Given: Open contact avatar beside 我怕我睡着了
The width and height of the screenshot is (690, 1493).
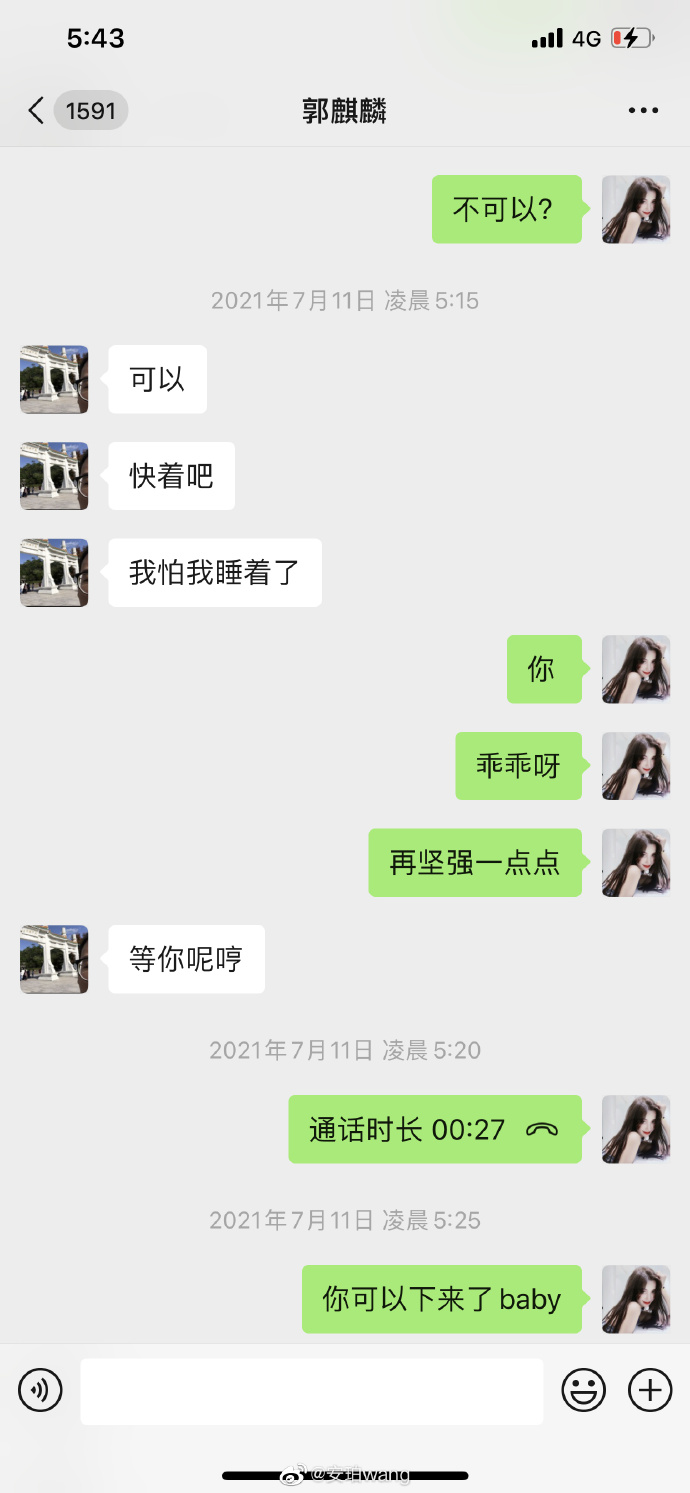Looking at the screenshot, I should 54,573.
